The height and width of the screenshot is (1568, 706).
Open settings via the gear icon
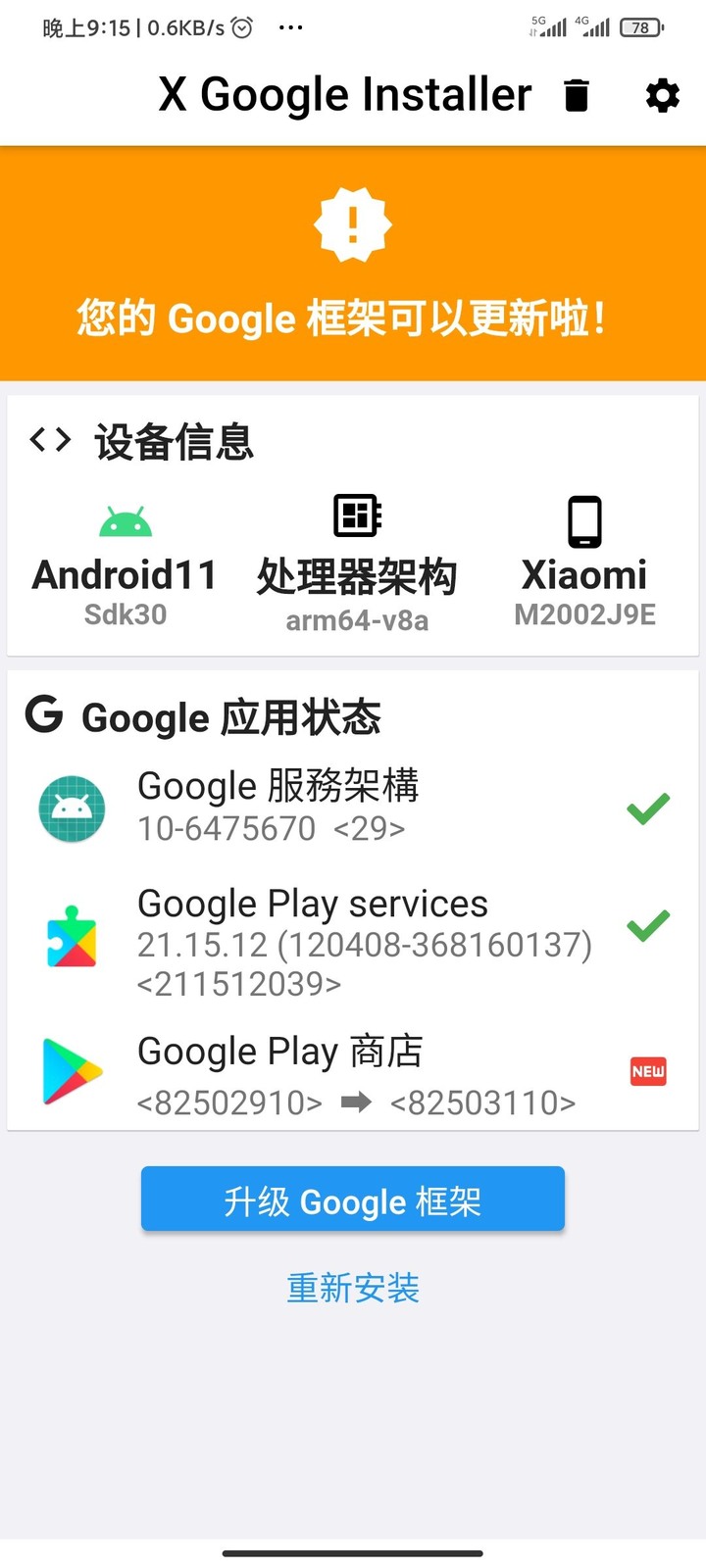tap(663, 95)
